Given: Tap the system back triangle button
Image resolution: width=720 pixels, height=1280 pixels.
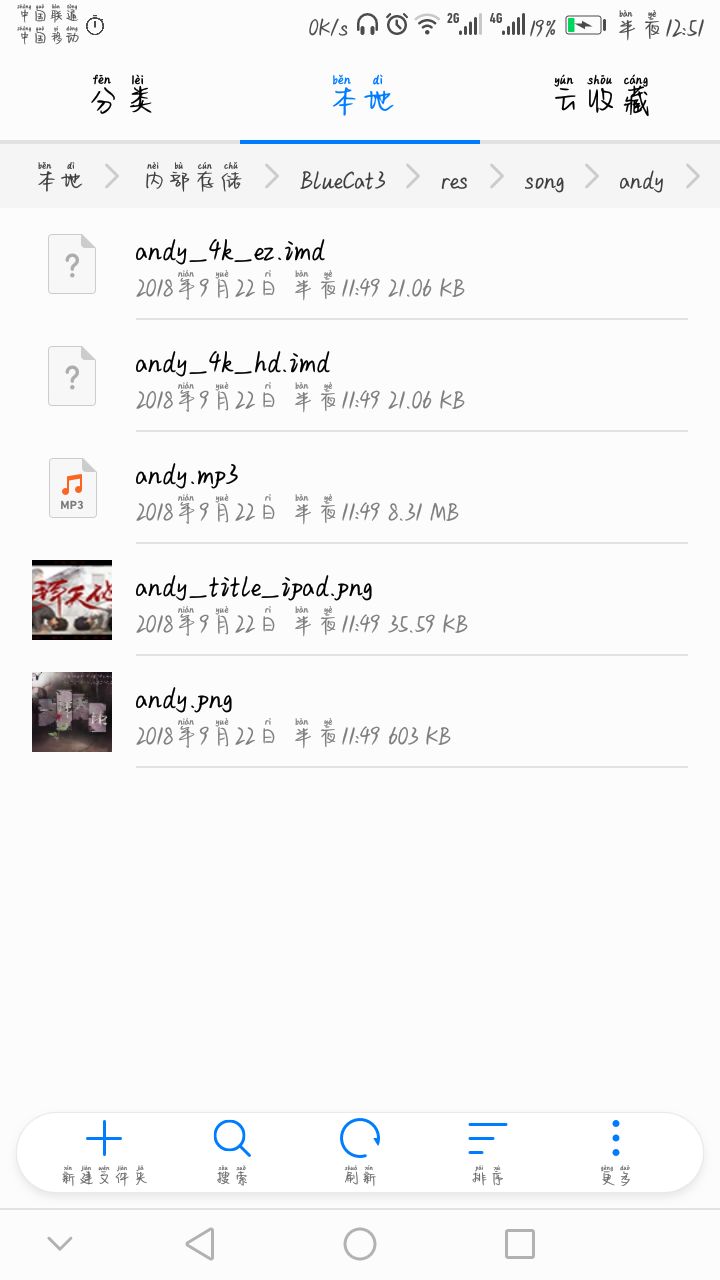Looking at the screenshot, I should (200, 1244).
